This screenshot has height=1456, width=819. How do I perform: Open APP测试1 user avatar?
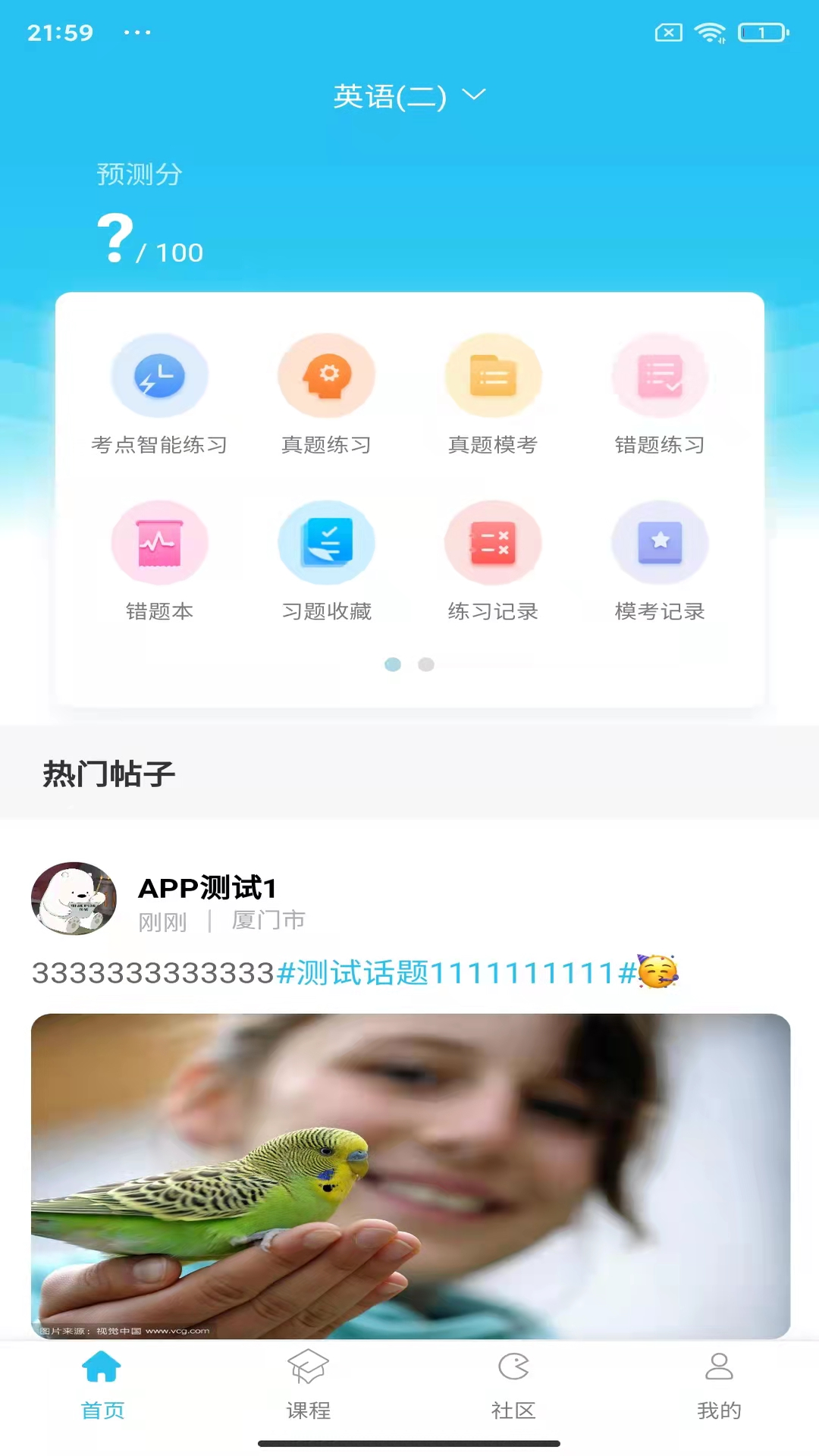pyautogui.click(x=74, y=899)
